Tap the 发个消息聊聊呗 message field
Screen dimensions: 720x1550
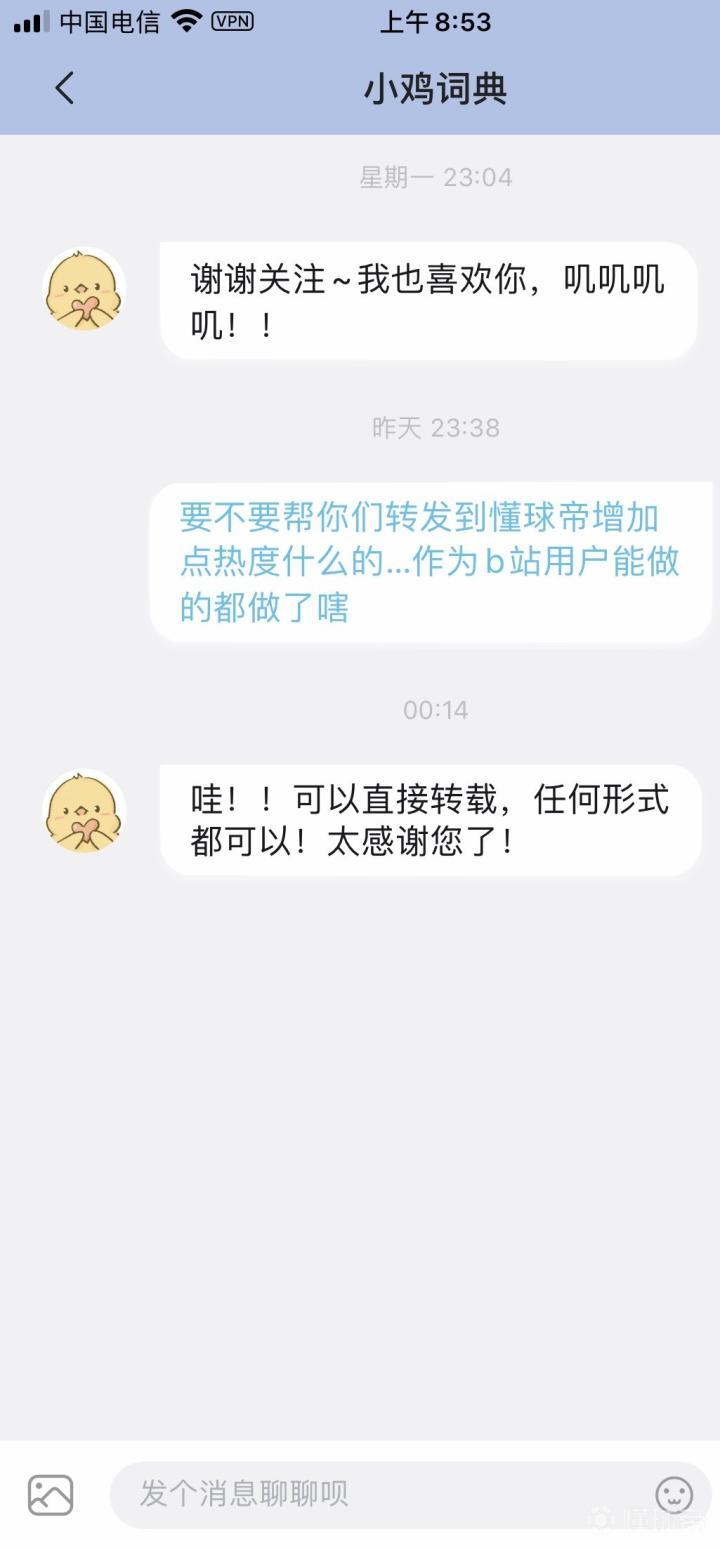[380, 1494]
